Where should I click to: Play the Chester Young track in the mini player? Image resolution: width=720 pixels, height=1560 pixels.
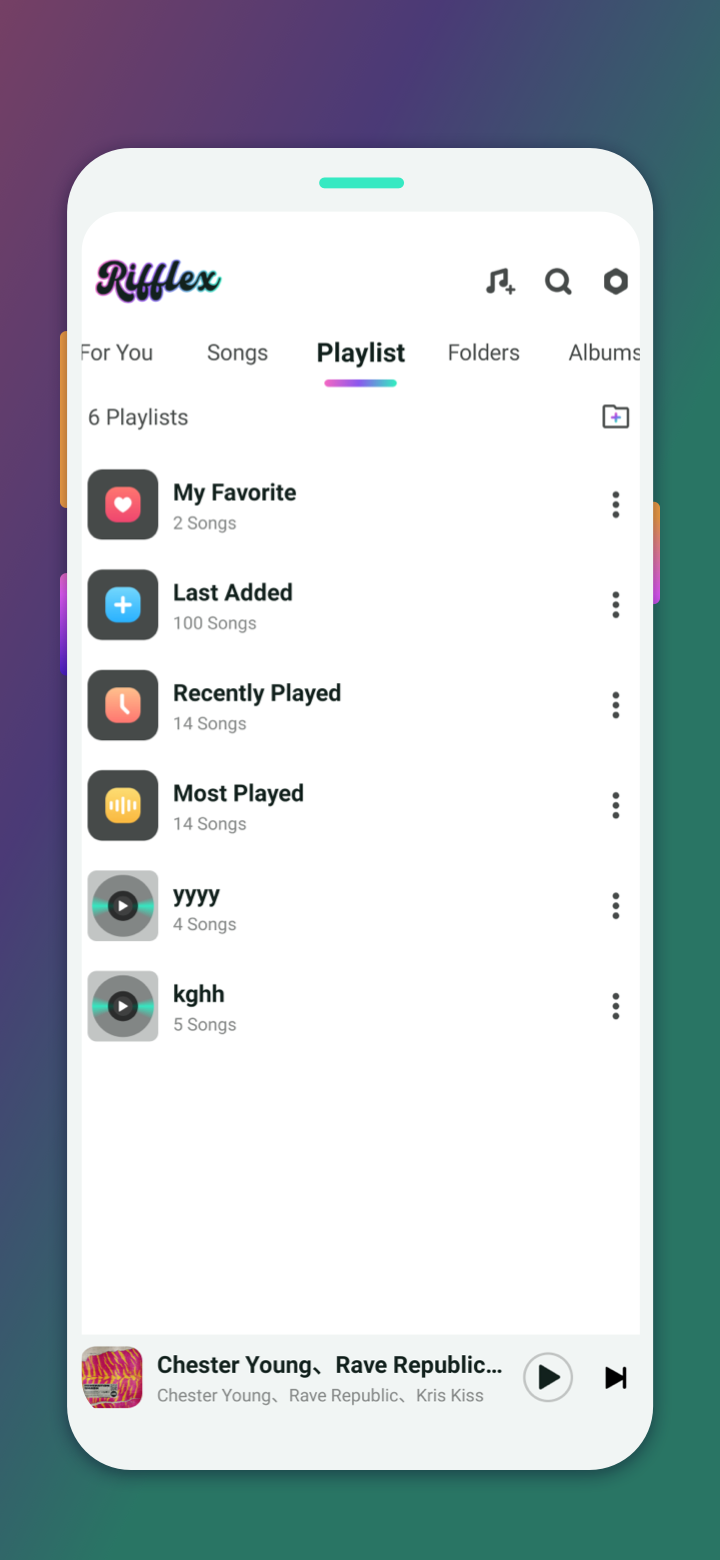[x=548, y=1377]
